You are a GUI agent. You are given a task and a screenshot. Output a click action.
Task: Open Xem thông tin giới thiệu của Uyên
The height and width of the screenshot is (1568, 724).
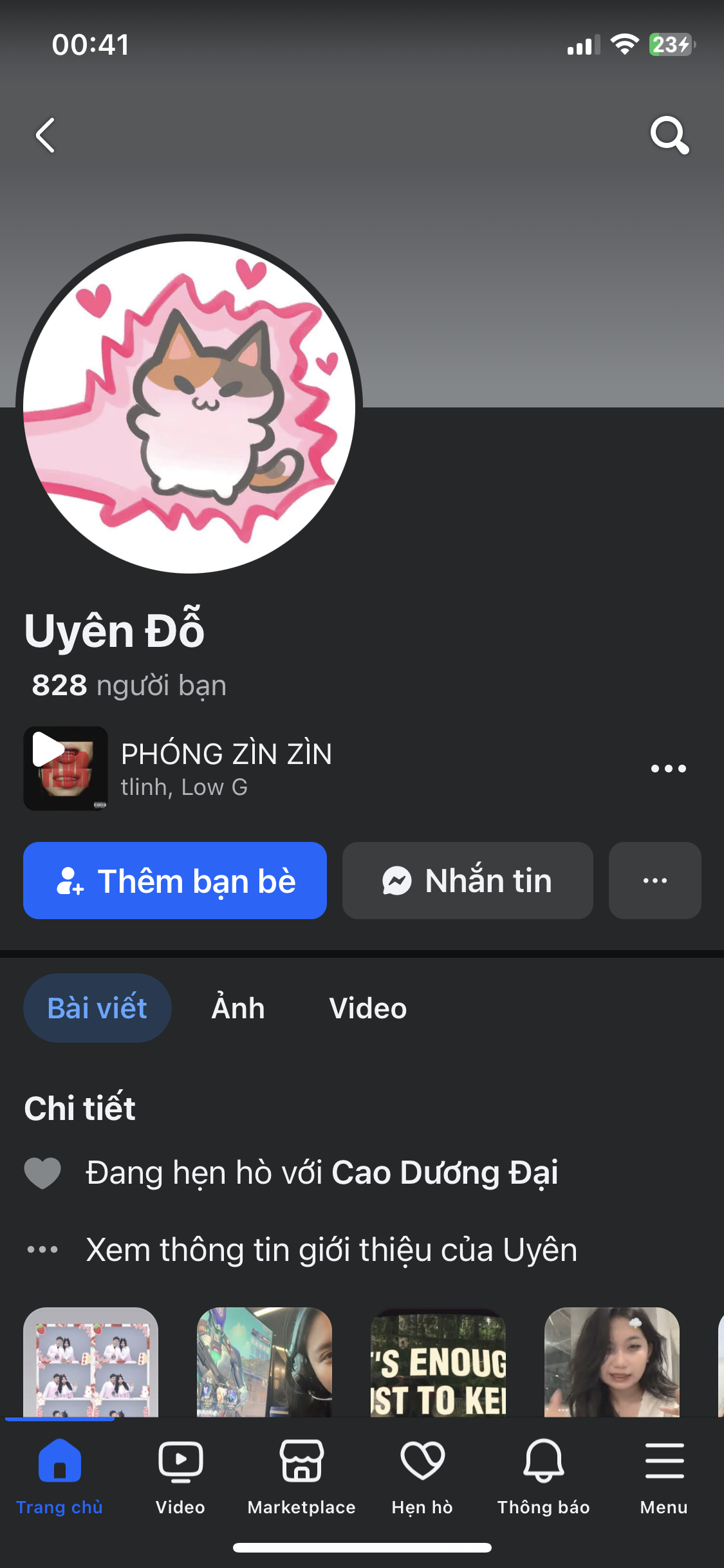coord(331,1250)
